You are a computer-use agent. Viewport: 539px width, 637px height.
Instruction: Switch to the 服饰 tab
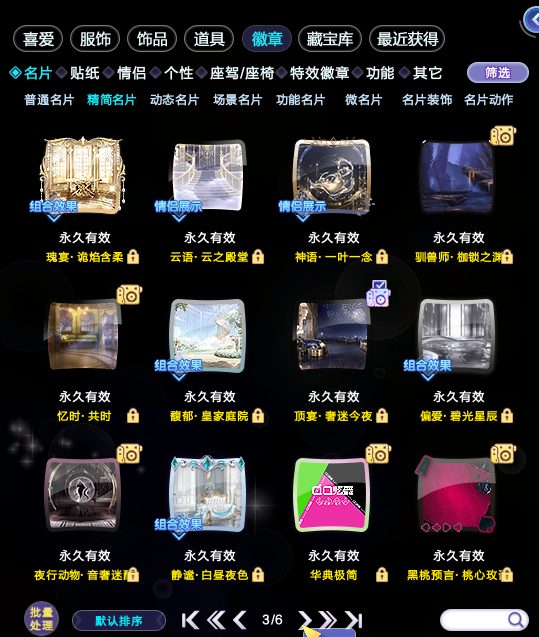(95, 39)
